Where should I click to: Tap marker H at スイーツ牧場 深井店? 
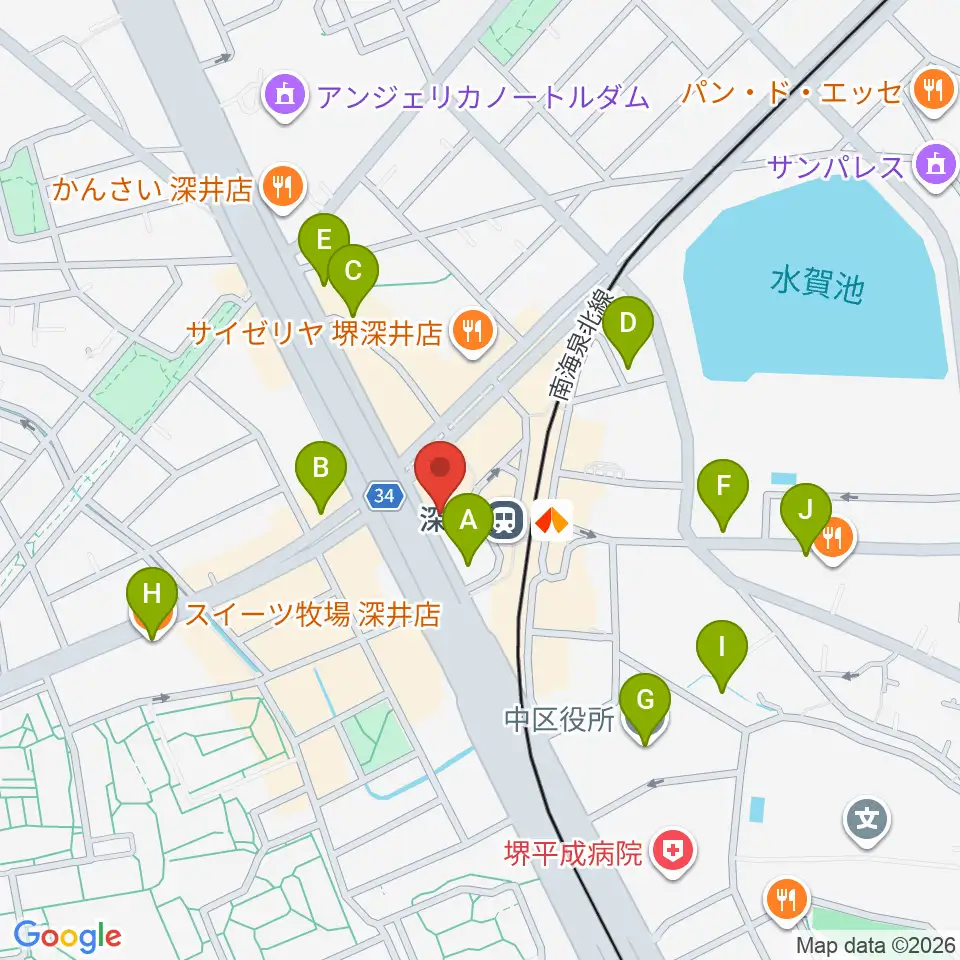click(152, 603)
